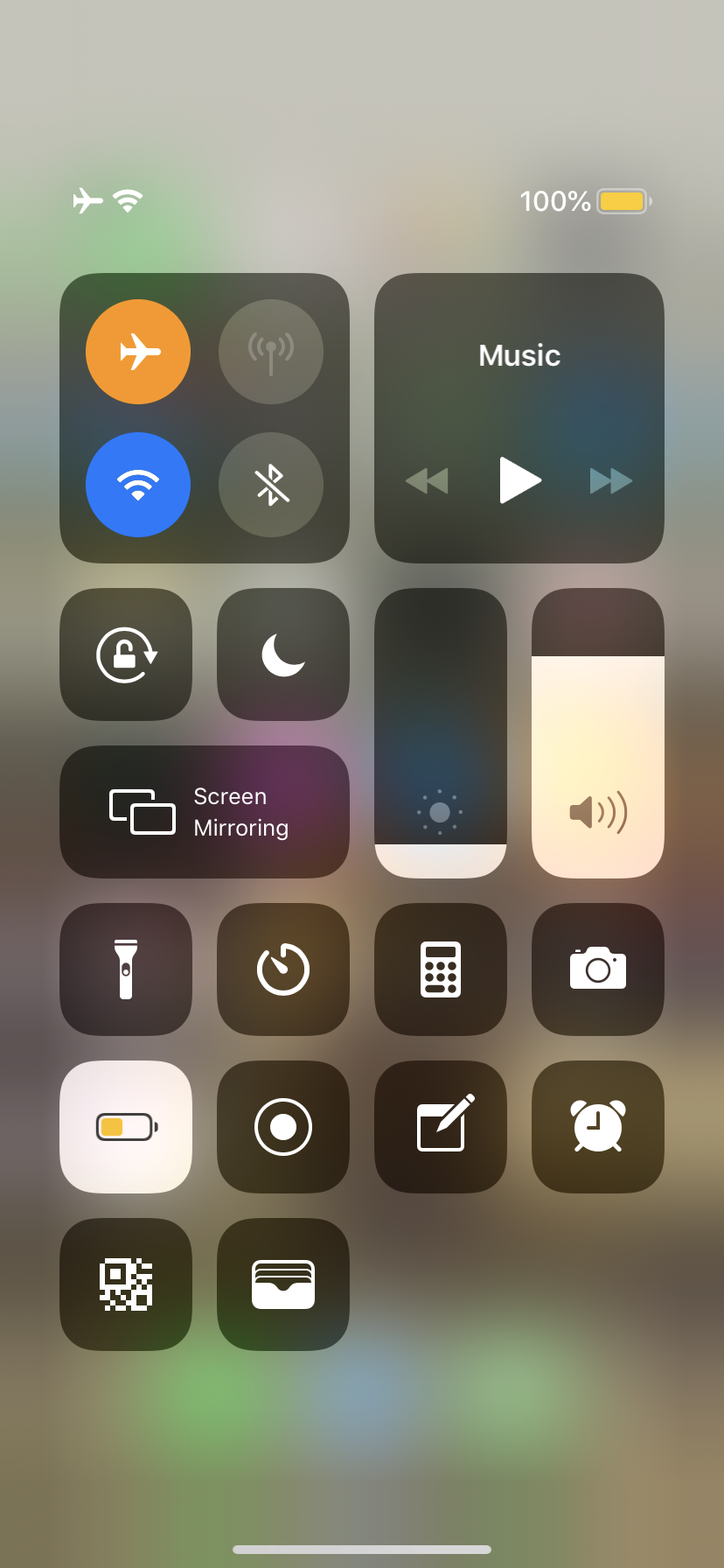This screenshot has height=1568, width=724.
Task: Enable Do Not Disturb moon
Action: tap(283, 654)
